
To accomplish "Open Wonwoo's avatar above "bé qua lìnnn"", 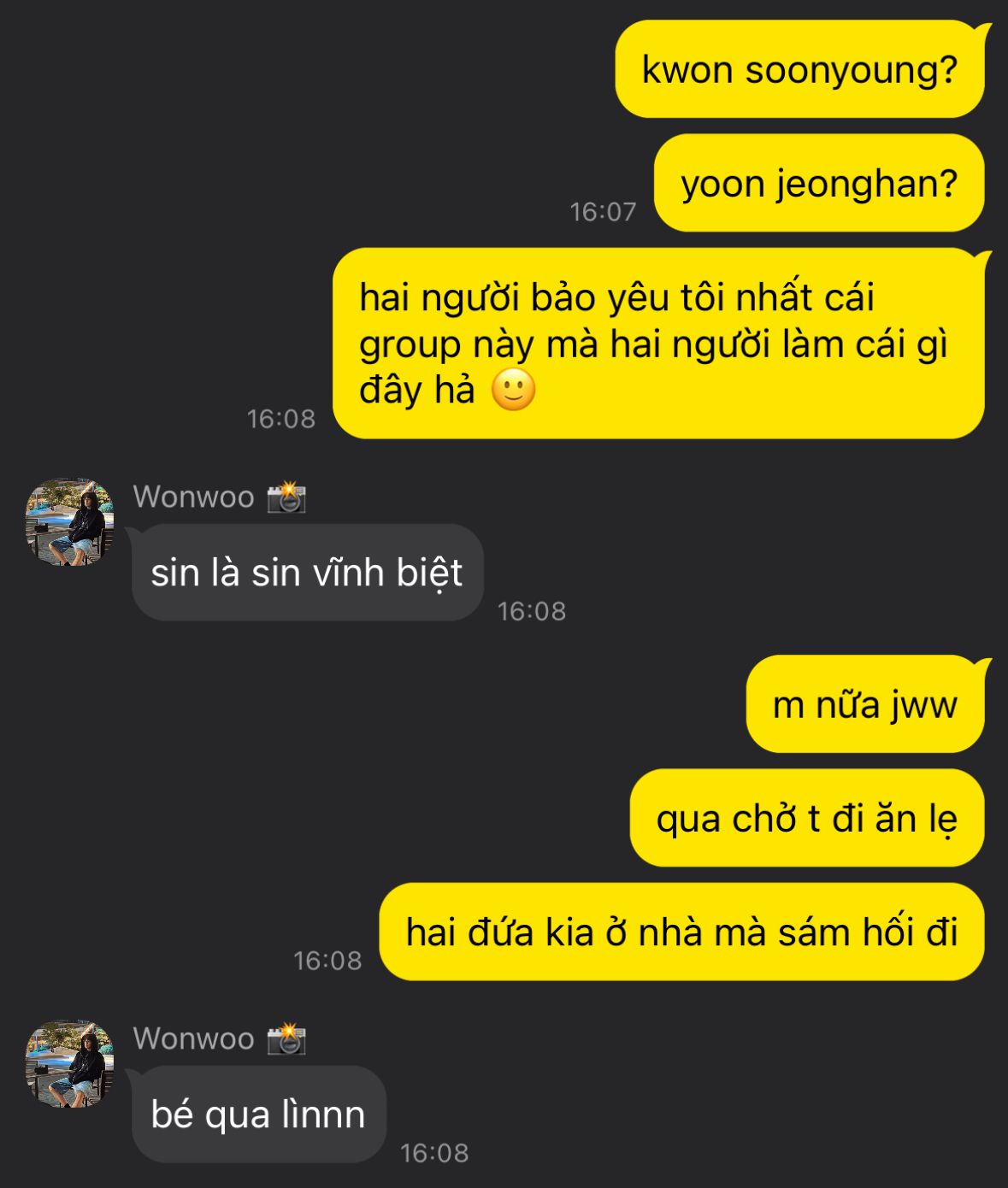I will click(69, 1064).
